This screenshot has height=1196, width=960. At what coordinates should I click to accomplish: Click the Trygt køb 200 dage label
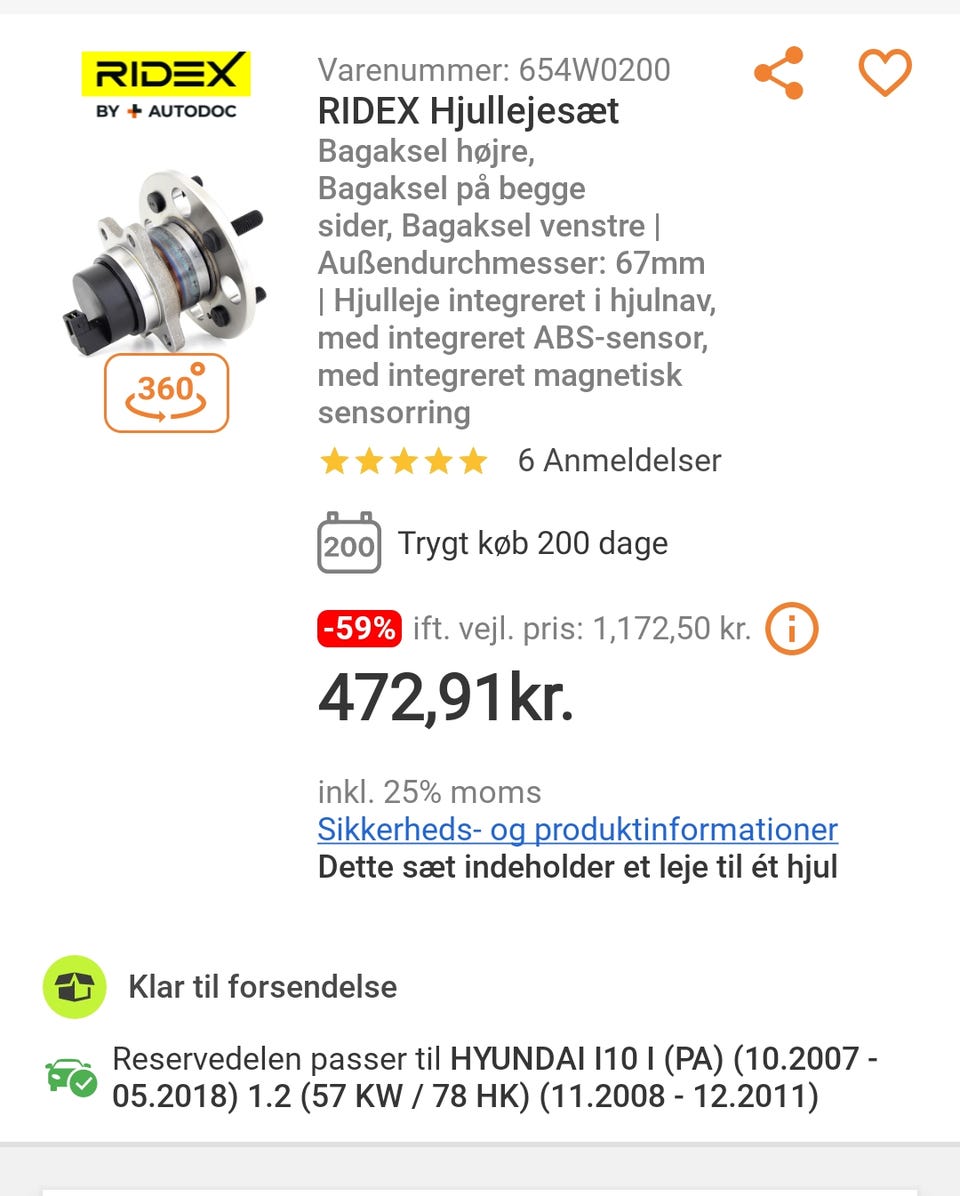[533, 543]
